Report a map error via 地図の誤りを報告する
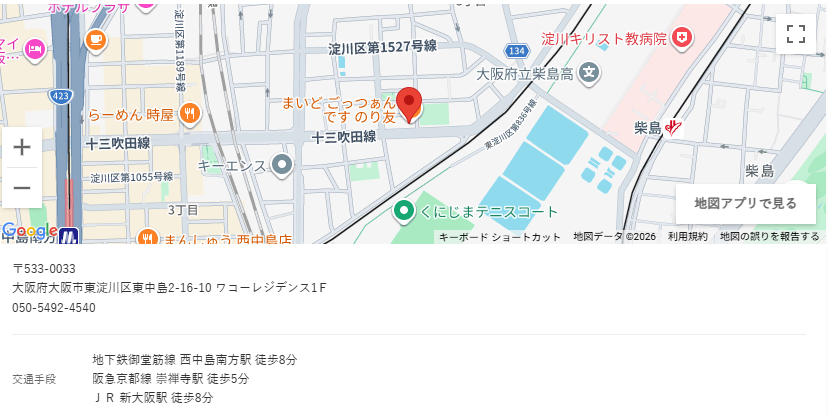Image resolution: width=828 pixels, height=415 pixels. coord(769,237)
